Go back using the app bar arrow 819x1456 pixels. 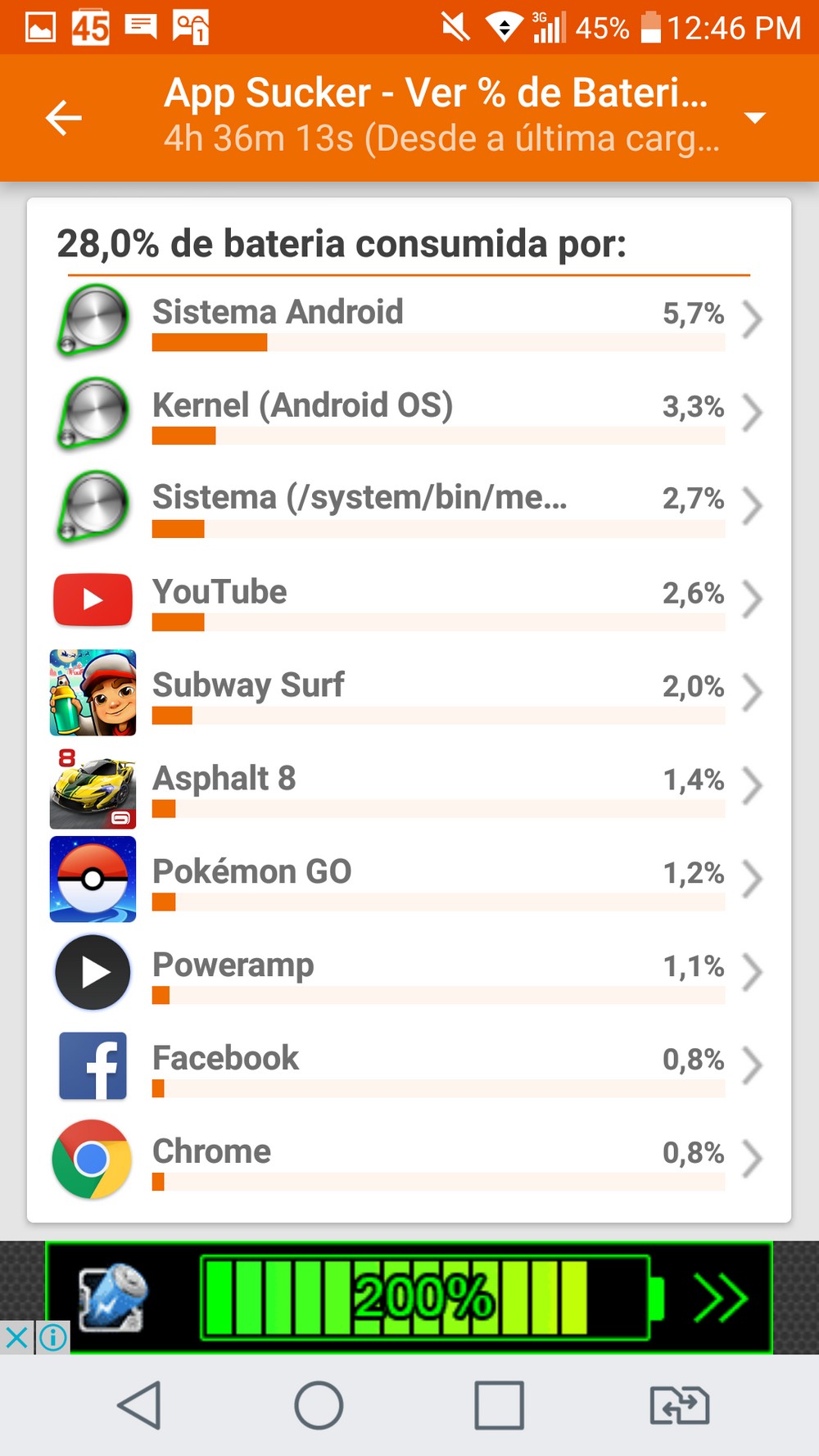pos(64,118)
